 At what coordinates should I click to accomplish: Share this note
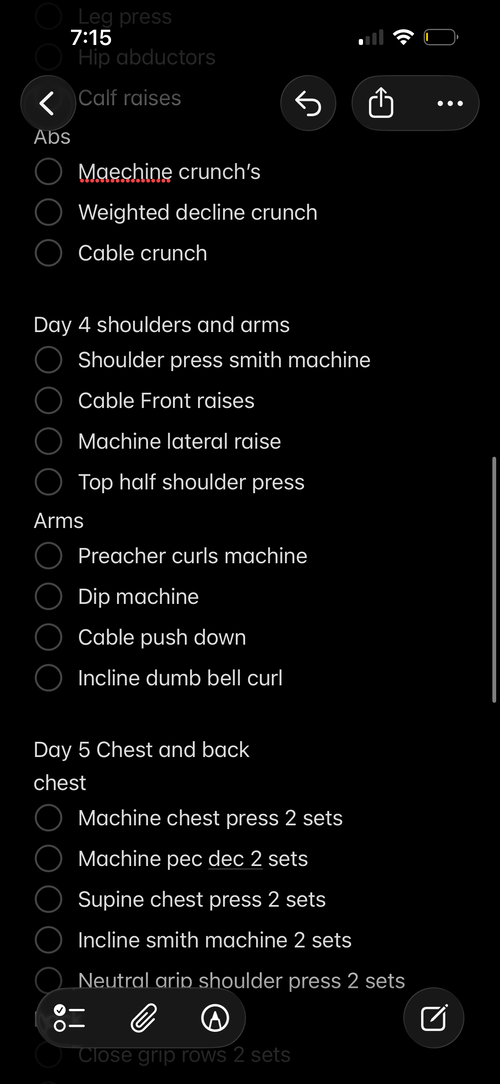click(380, 103)
